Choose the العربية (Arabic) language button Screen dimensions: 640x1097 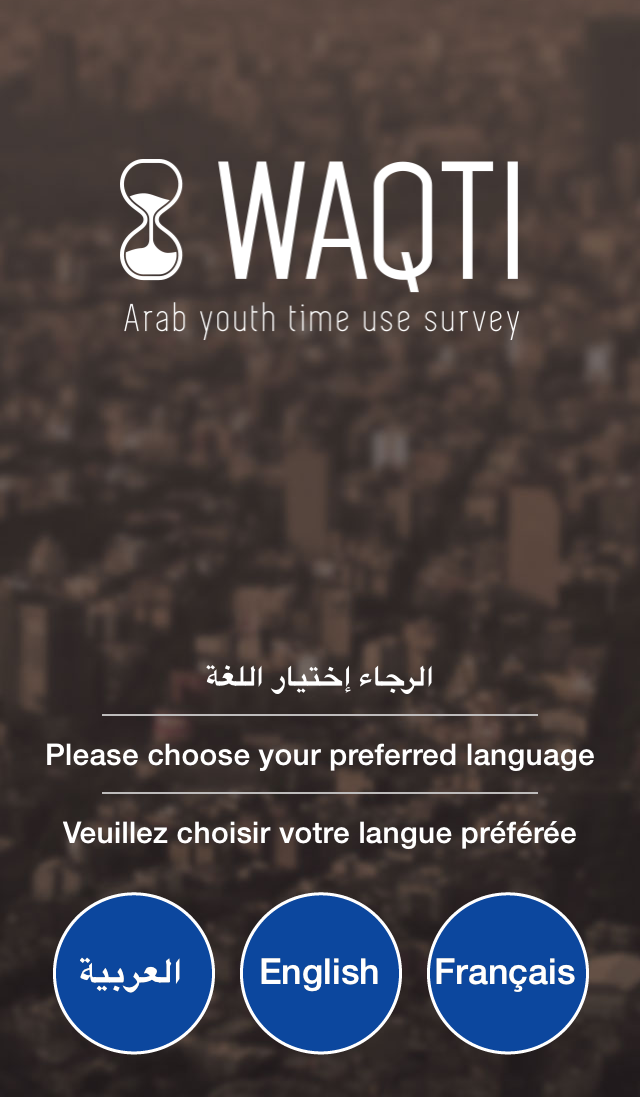(x=133, y=973)
